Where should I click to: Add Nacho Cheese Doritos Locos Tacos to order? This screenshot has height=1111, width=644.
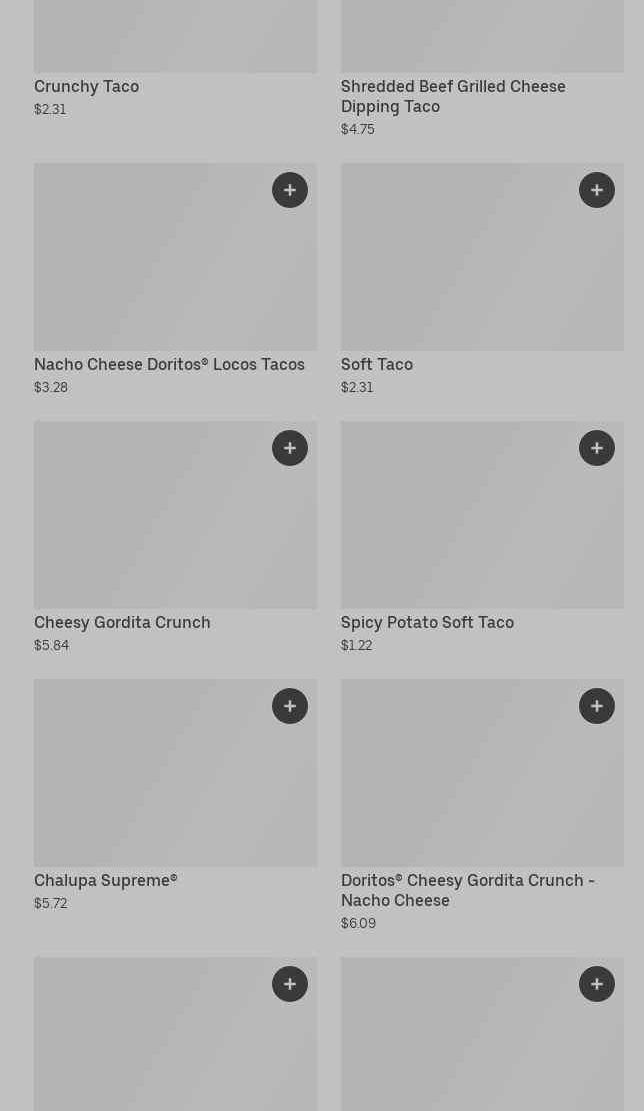coord(290,190)
